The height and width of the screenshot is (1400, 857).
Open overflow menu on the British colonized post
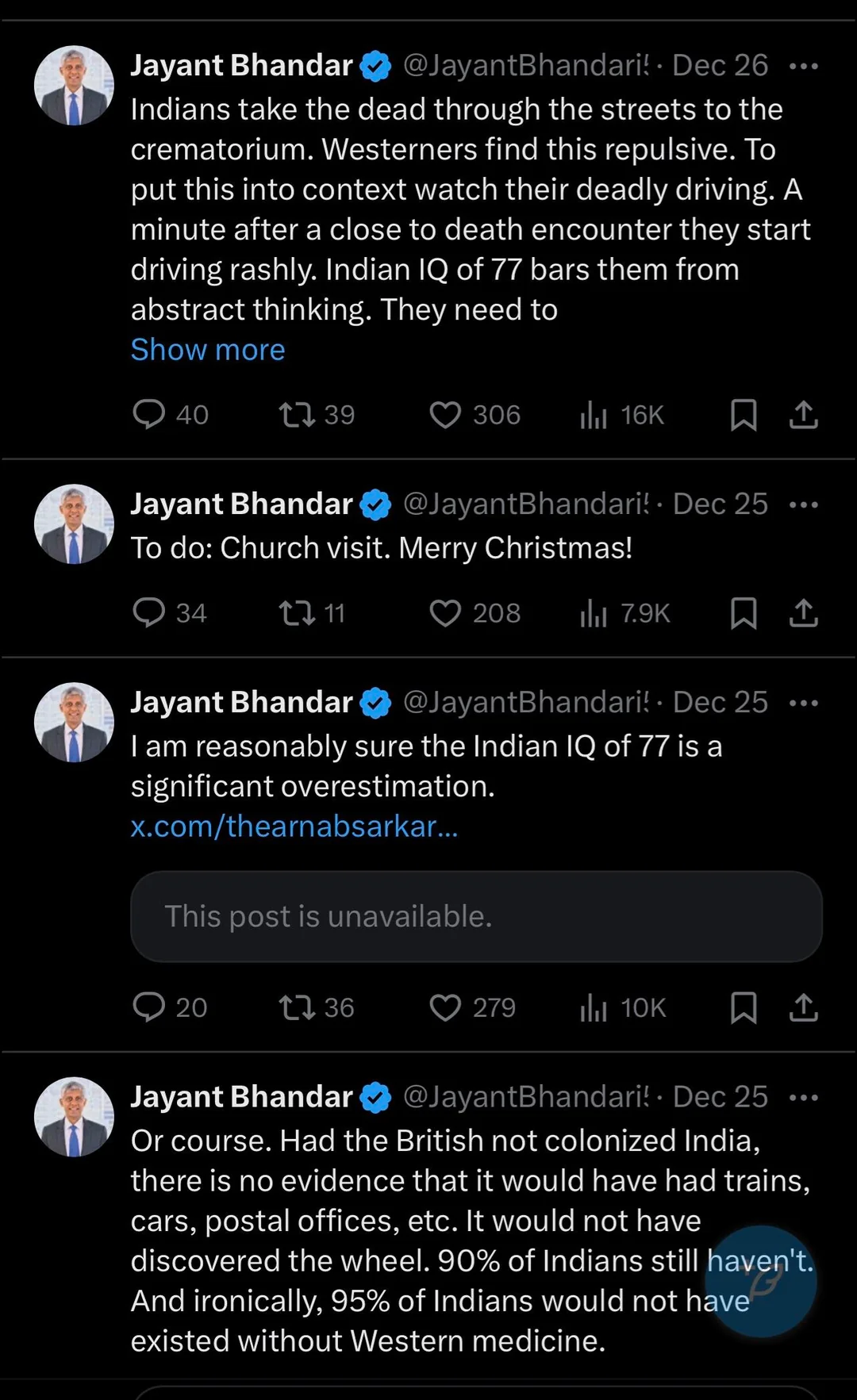click(803, 1098)
